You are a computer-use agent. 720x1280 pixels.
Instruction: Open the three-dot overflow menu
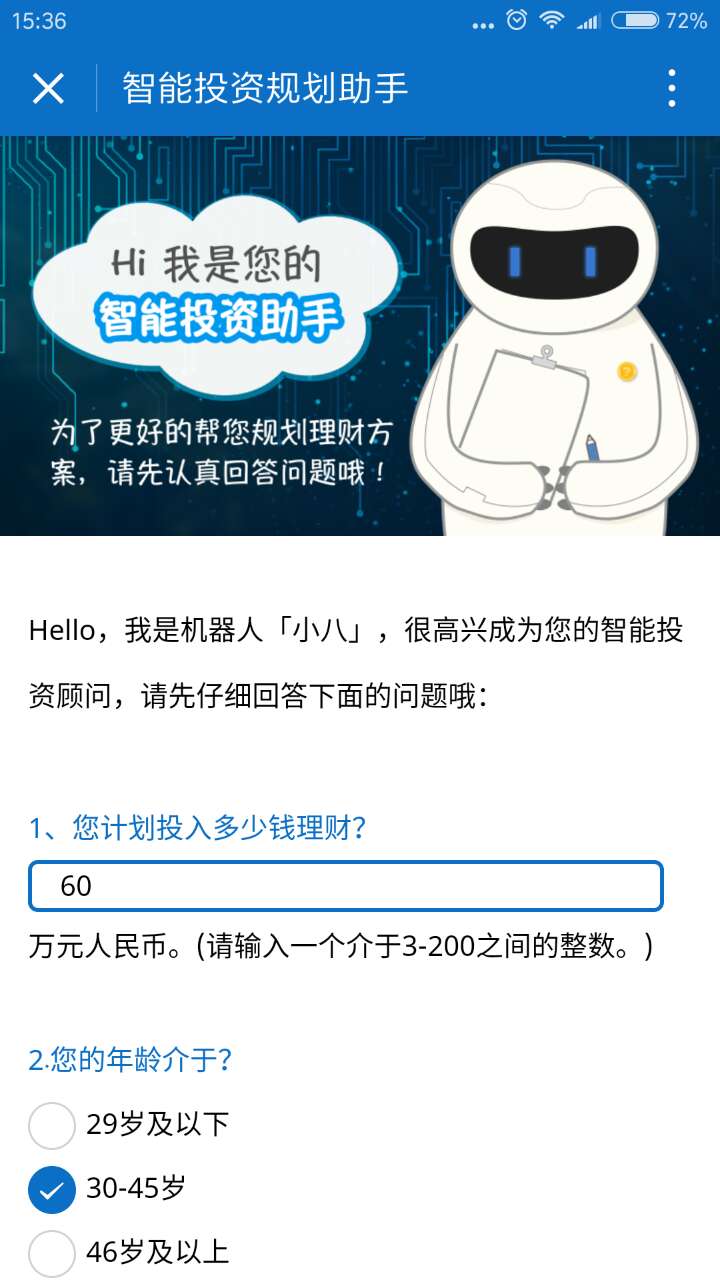[672, 89]
